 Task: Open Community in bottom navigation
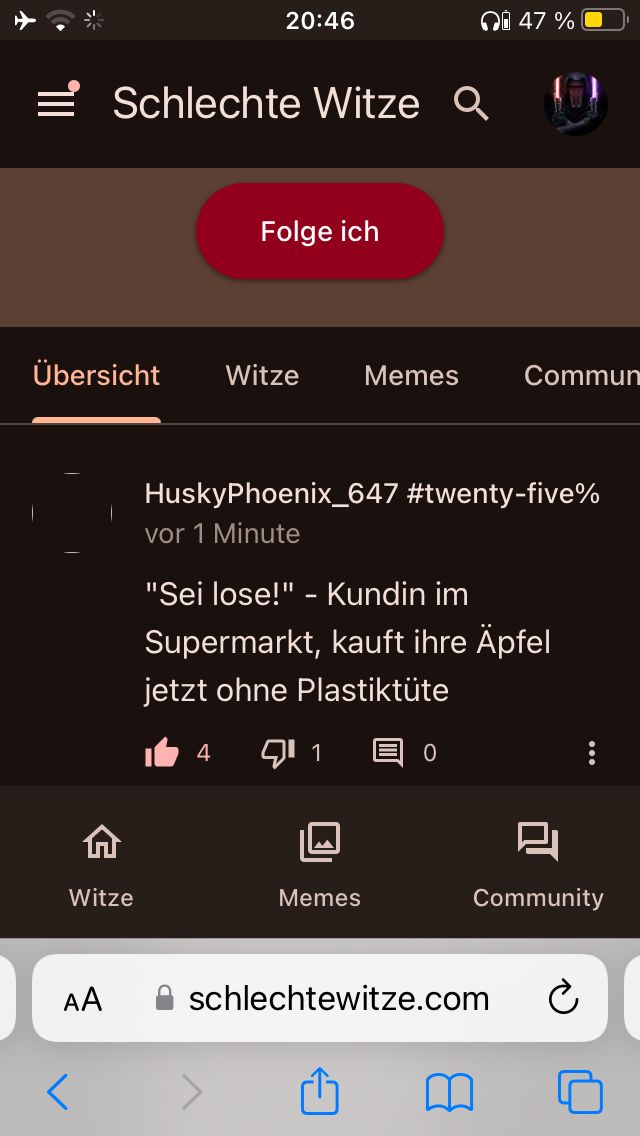[x=538, y=864]
